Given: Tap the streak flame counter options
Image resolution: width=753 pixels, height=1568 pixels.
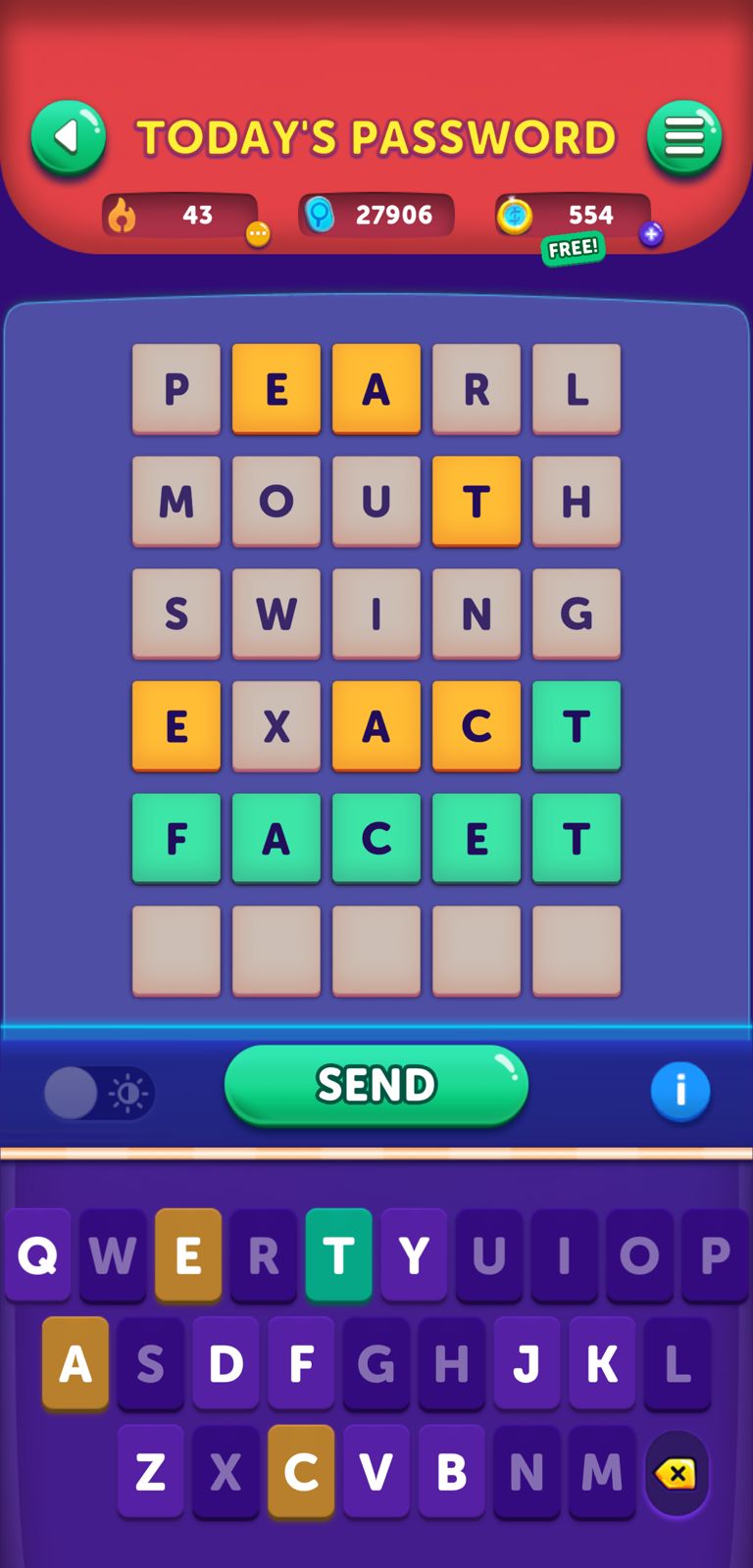Looking at the screenshot, I should (258, 233).
